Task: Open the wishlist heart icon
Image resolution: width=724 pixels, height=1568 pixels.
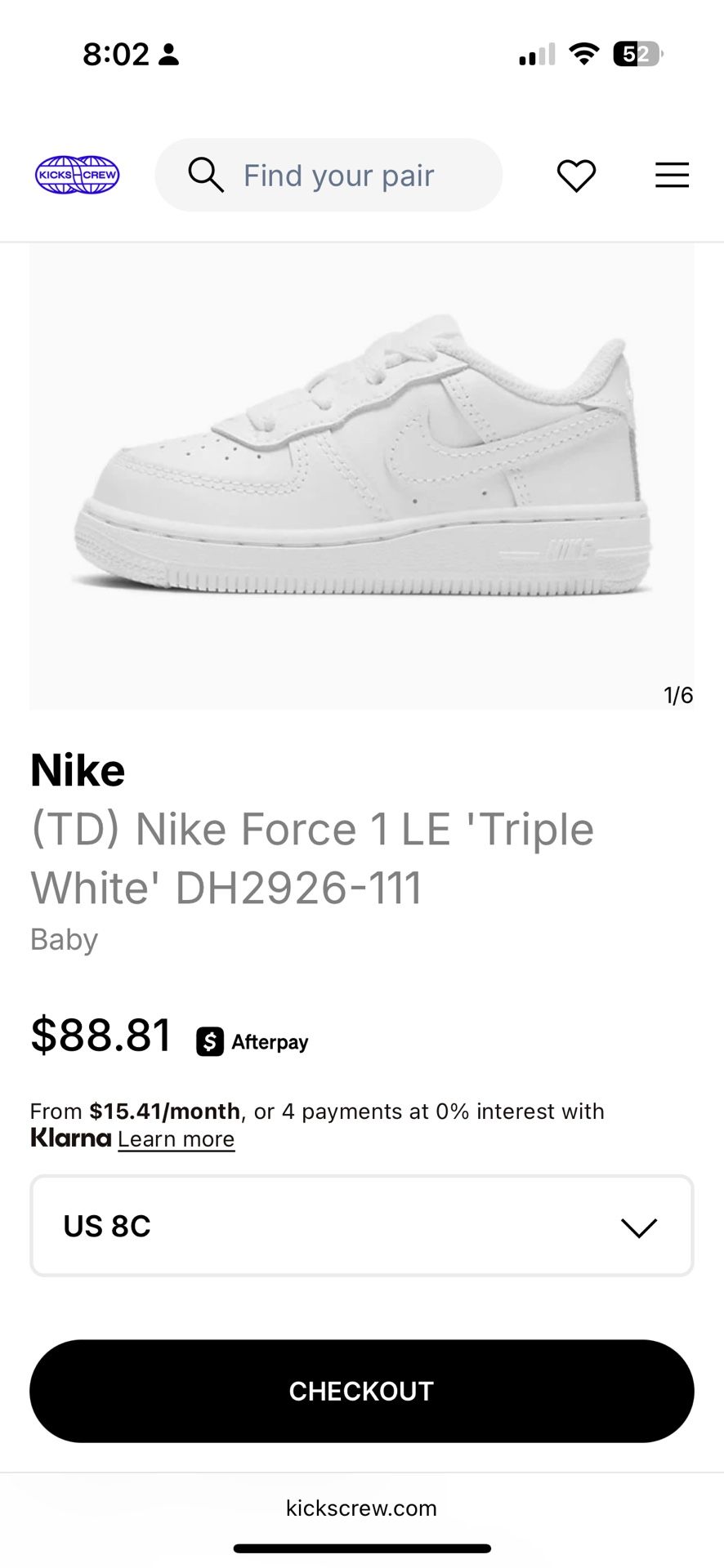Action: (576, 175)
